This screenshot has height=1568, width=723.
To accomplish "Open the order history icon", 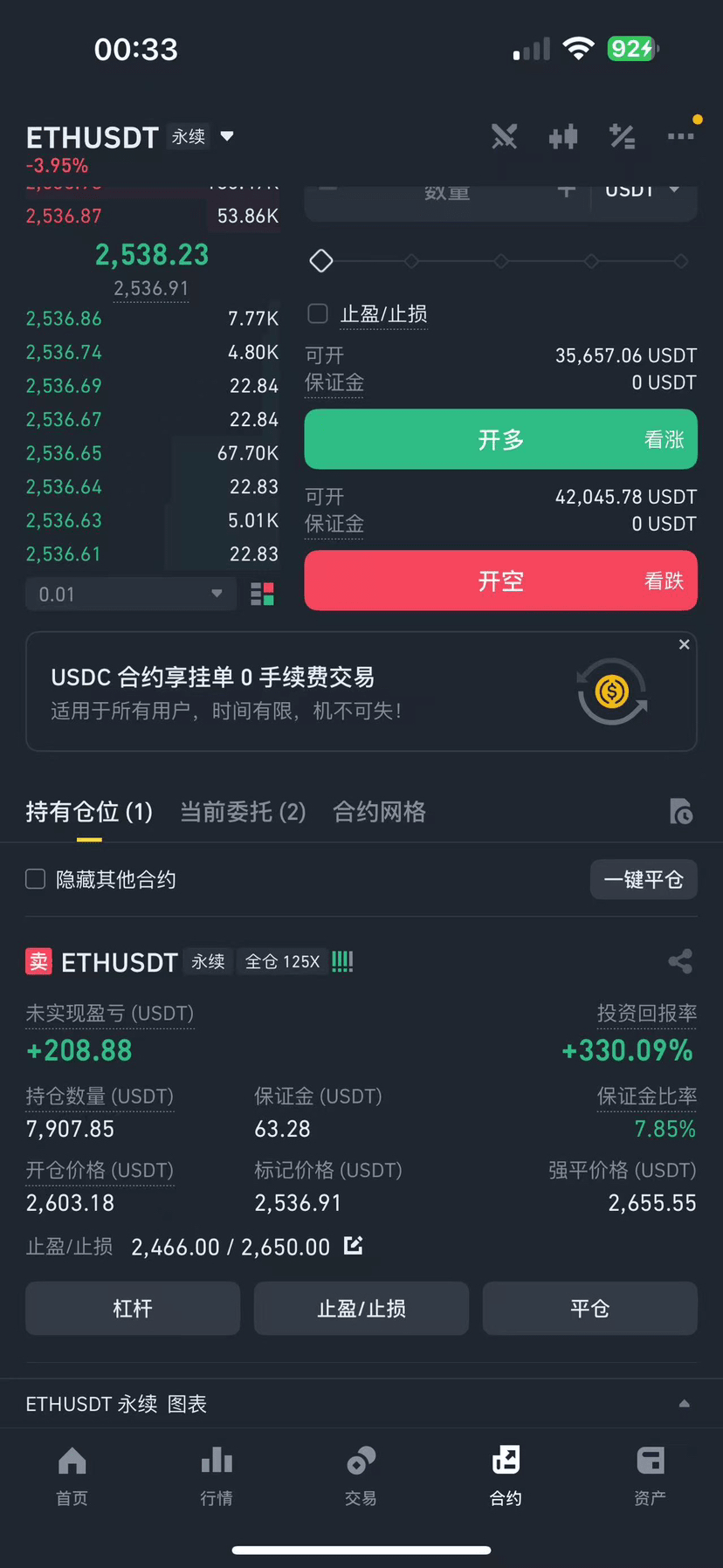I will [681, 812].
